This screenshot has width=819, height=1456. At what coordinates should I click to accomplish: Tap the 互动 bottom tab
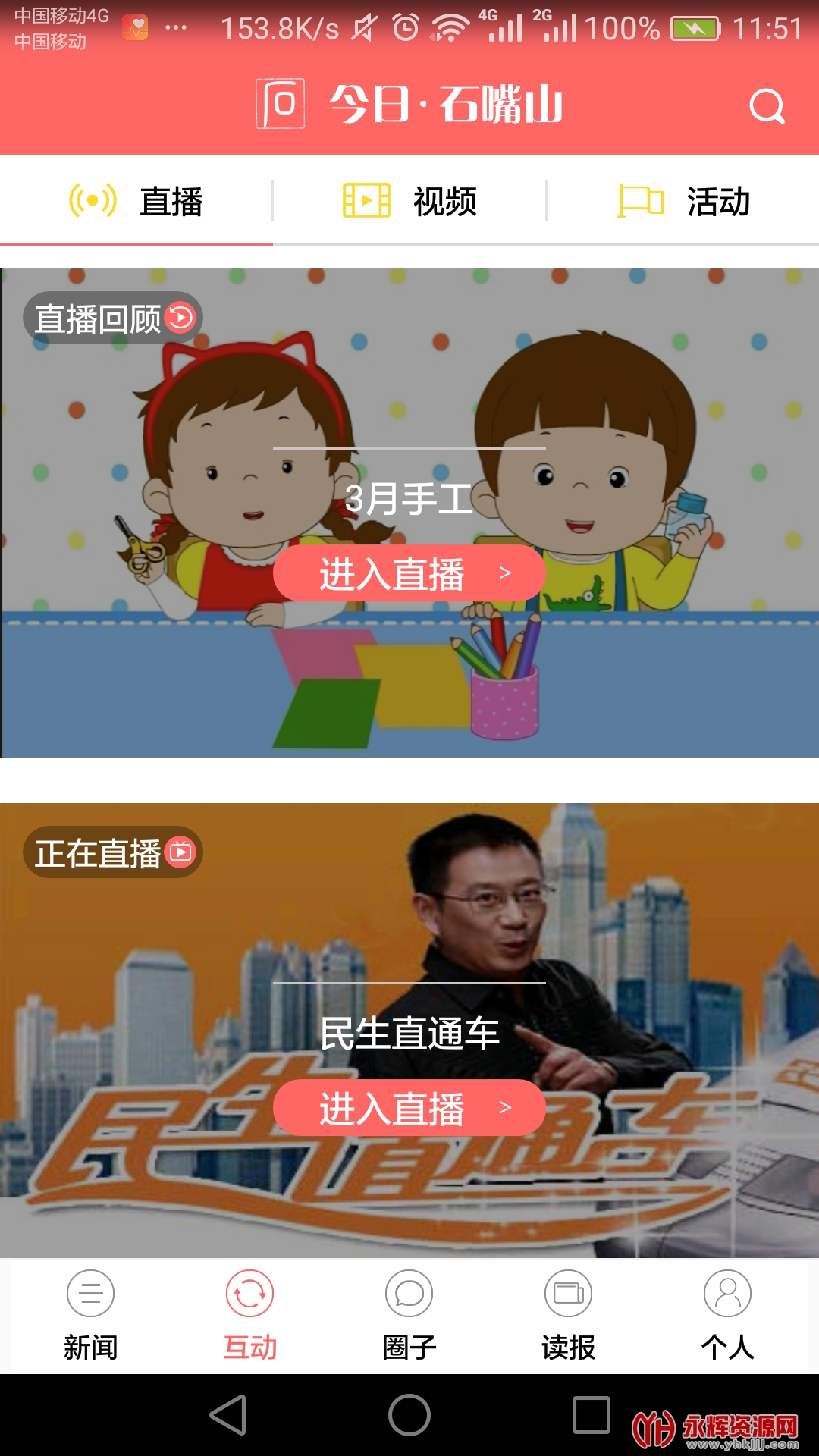[250, 1316]
